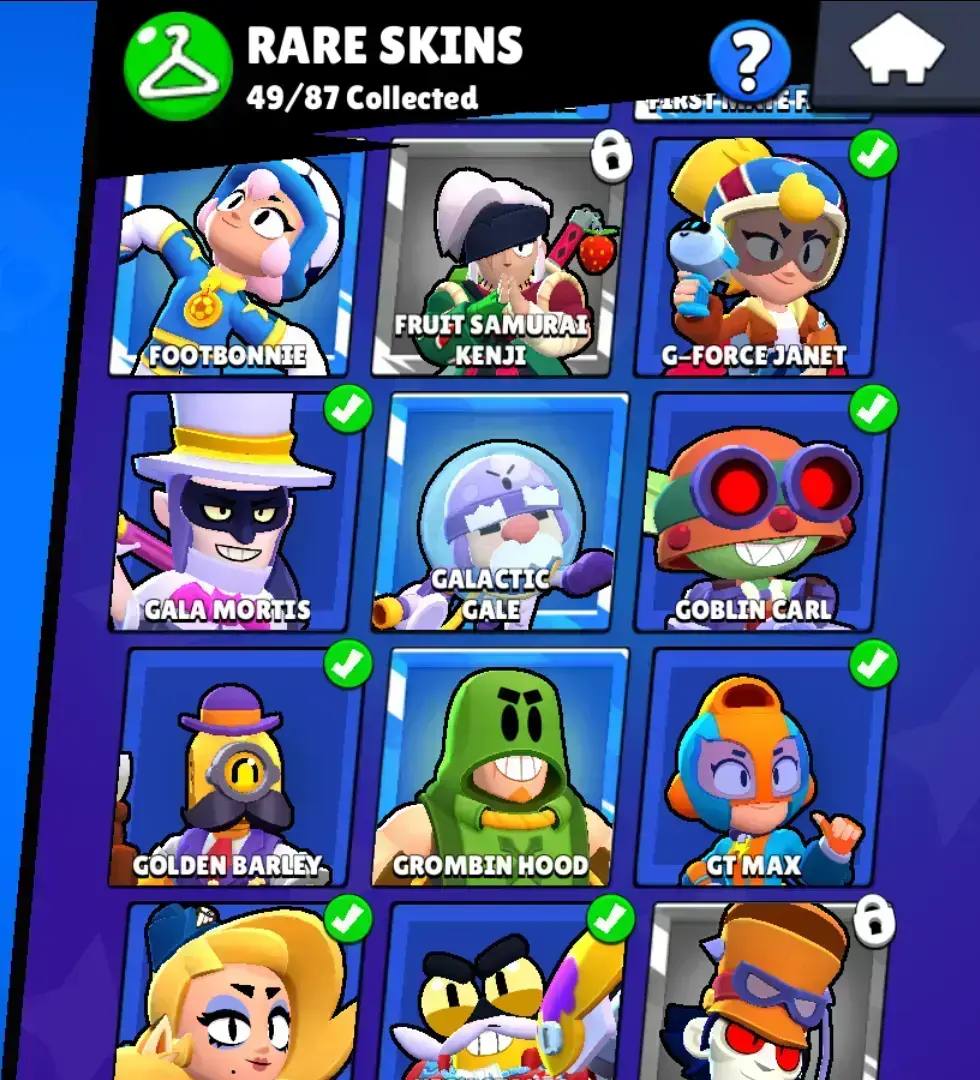Select the G-Force Janet skin
Image resolution: width=980 pixels, height=1080 pixels.
coord(765,260)
